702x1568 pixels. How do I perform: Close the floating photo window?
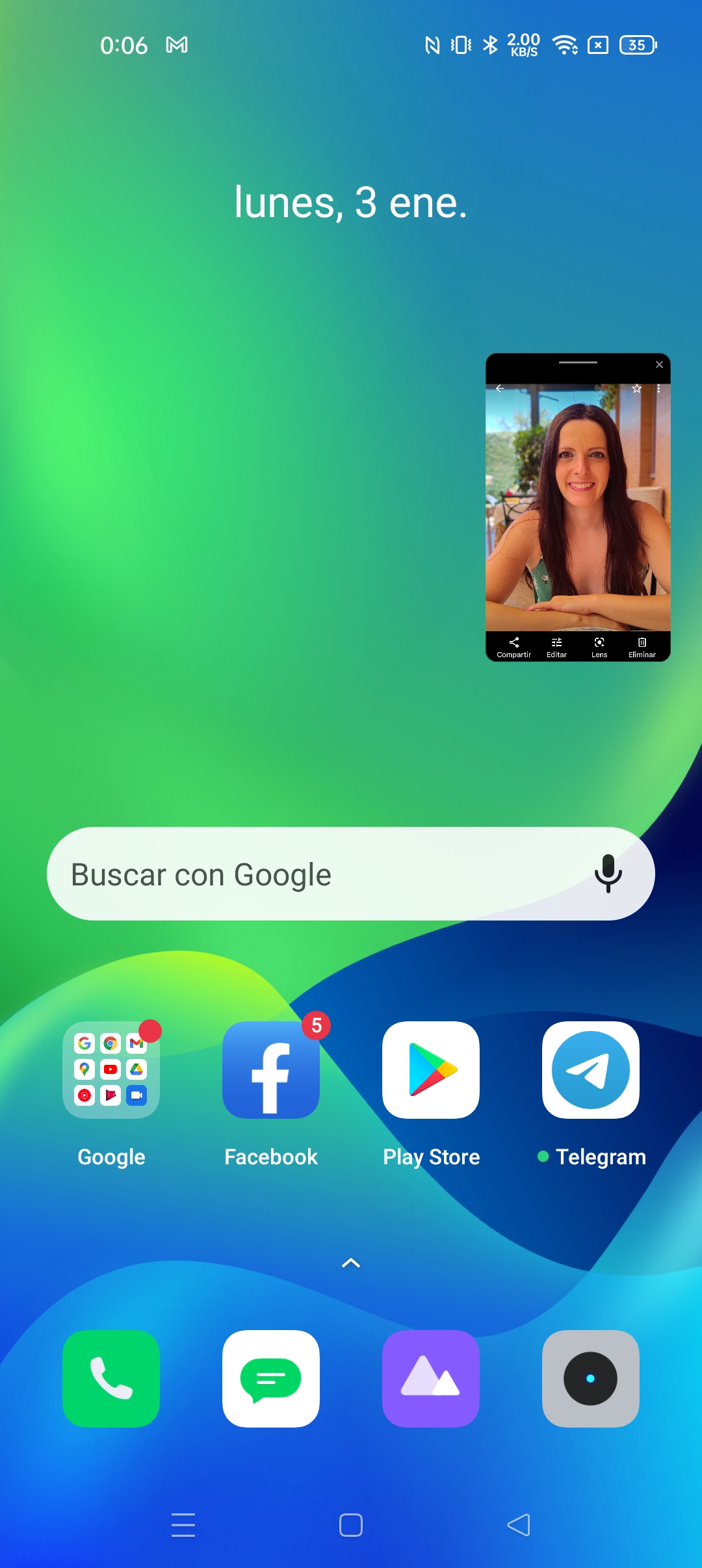coord(659,365)
